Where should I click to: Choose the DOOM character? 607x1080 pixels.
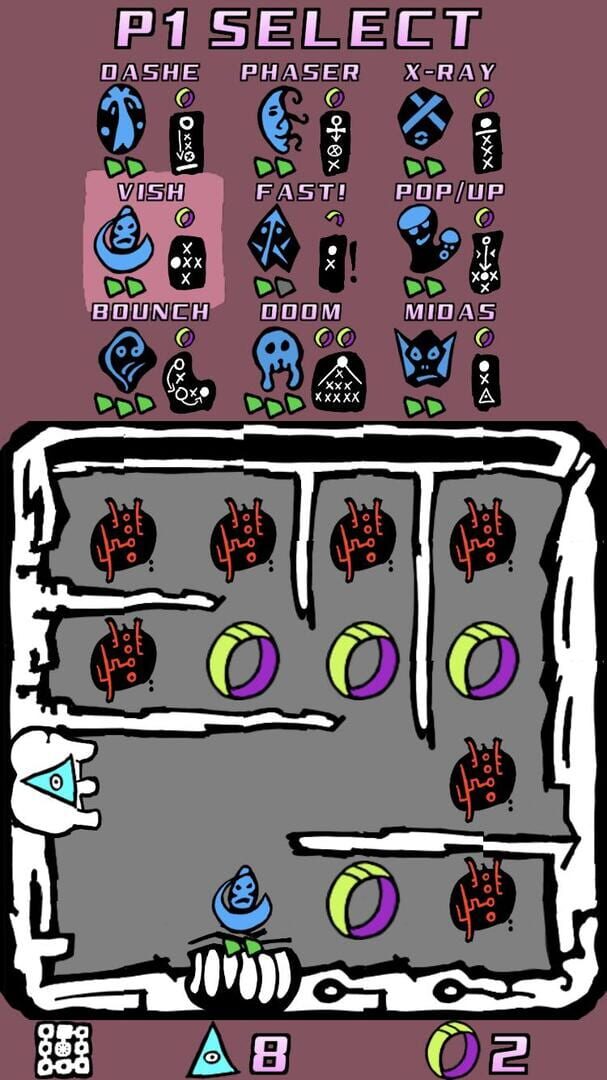[x=277, y=360]
